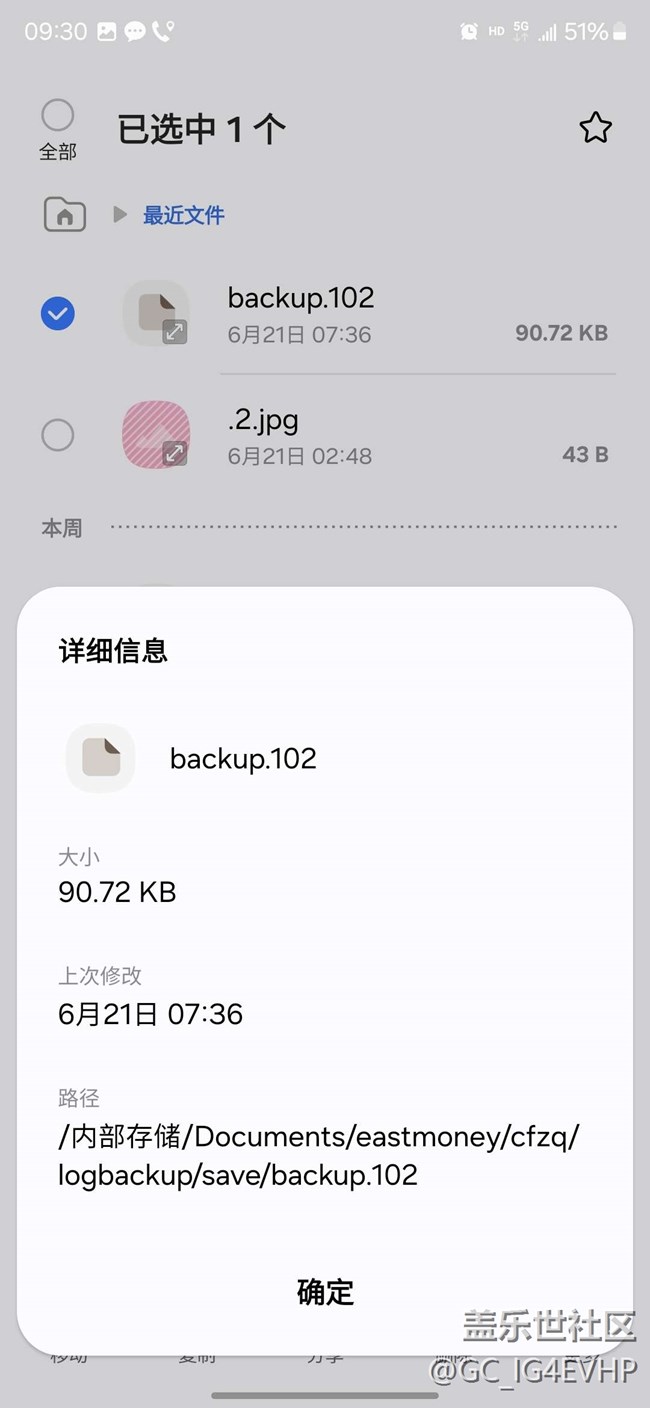
Task: Open the .2.jpg thumbnail
Action: pyautogui.click(x=156, y=434)
